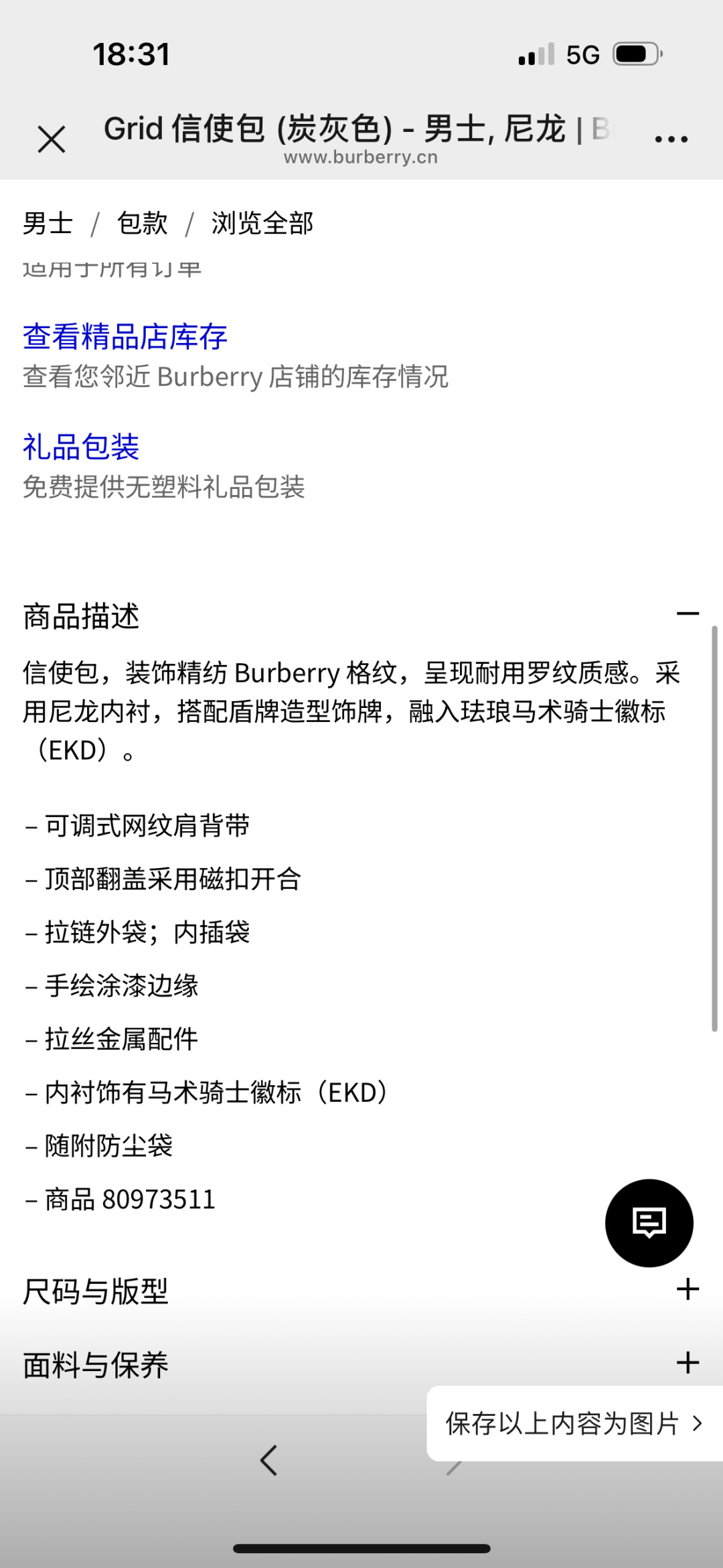
Task: Tap 保存以上内容为图片
Action: [x=573, y=1423]
